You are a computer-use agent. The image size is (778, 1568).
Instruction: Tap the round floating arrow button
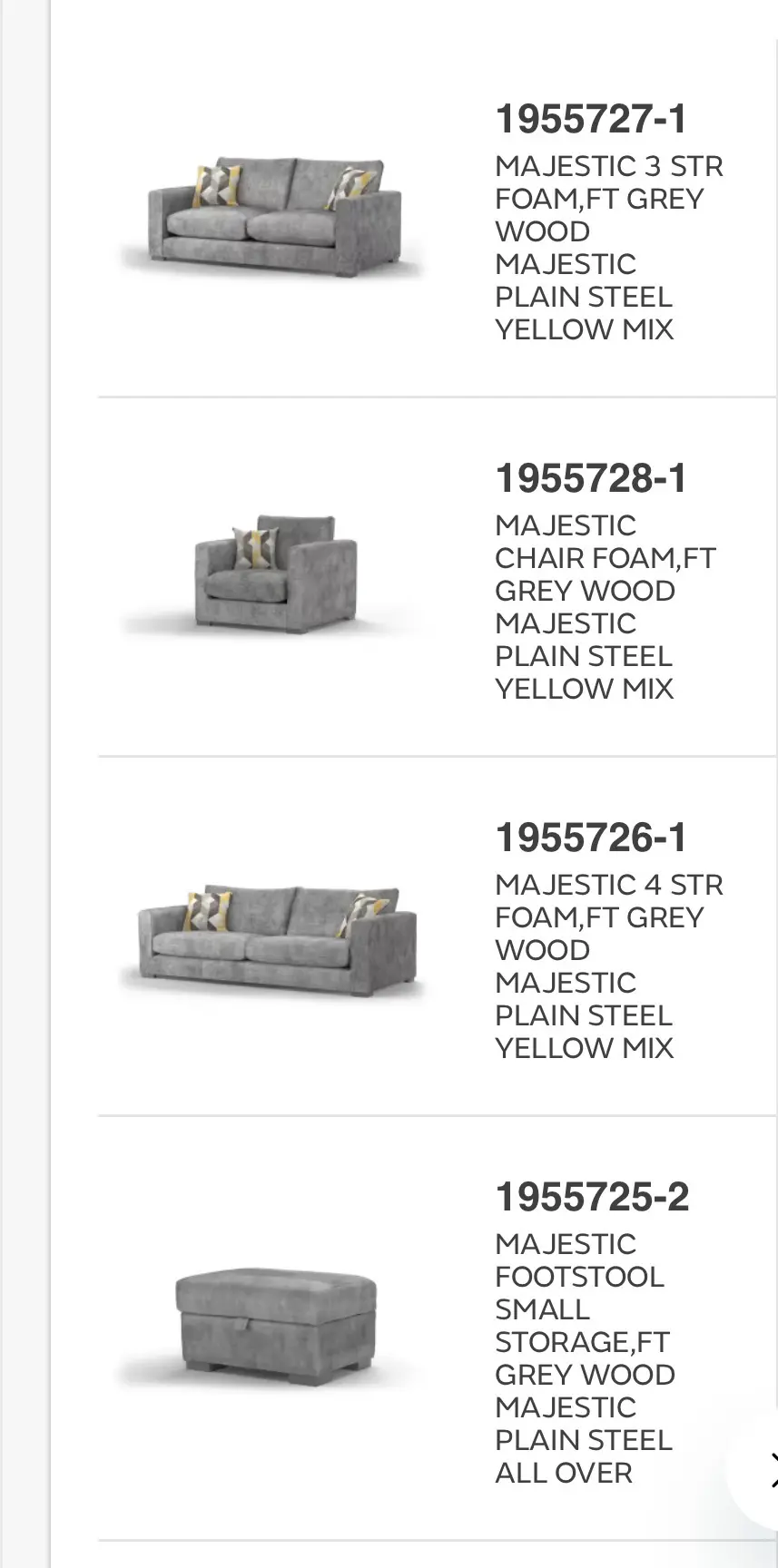[761, 1470]
